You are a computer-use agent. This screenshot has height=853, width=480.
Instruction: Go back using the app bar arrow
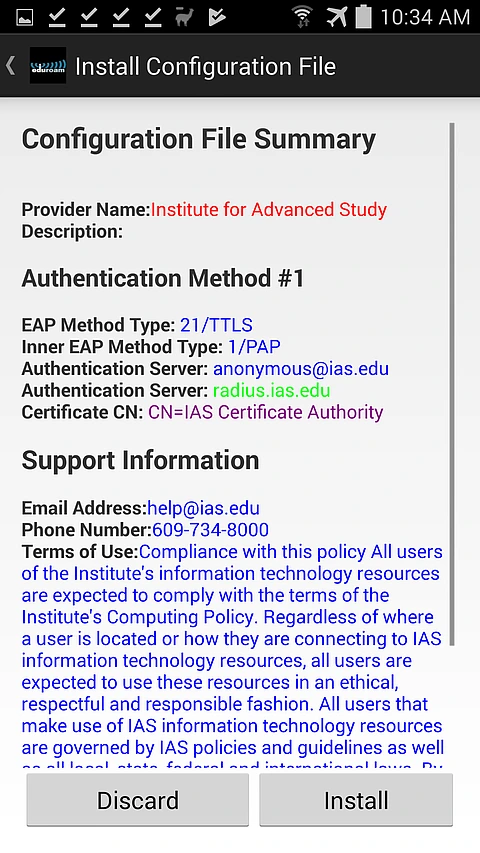point(11,66)
